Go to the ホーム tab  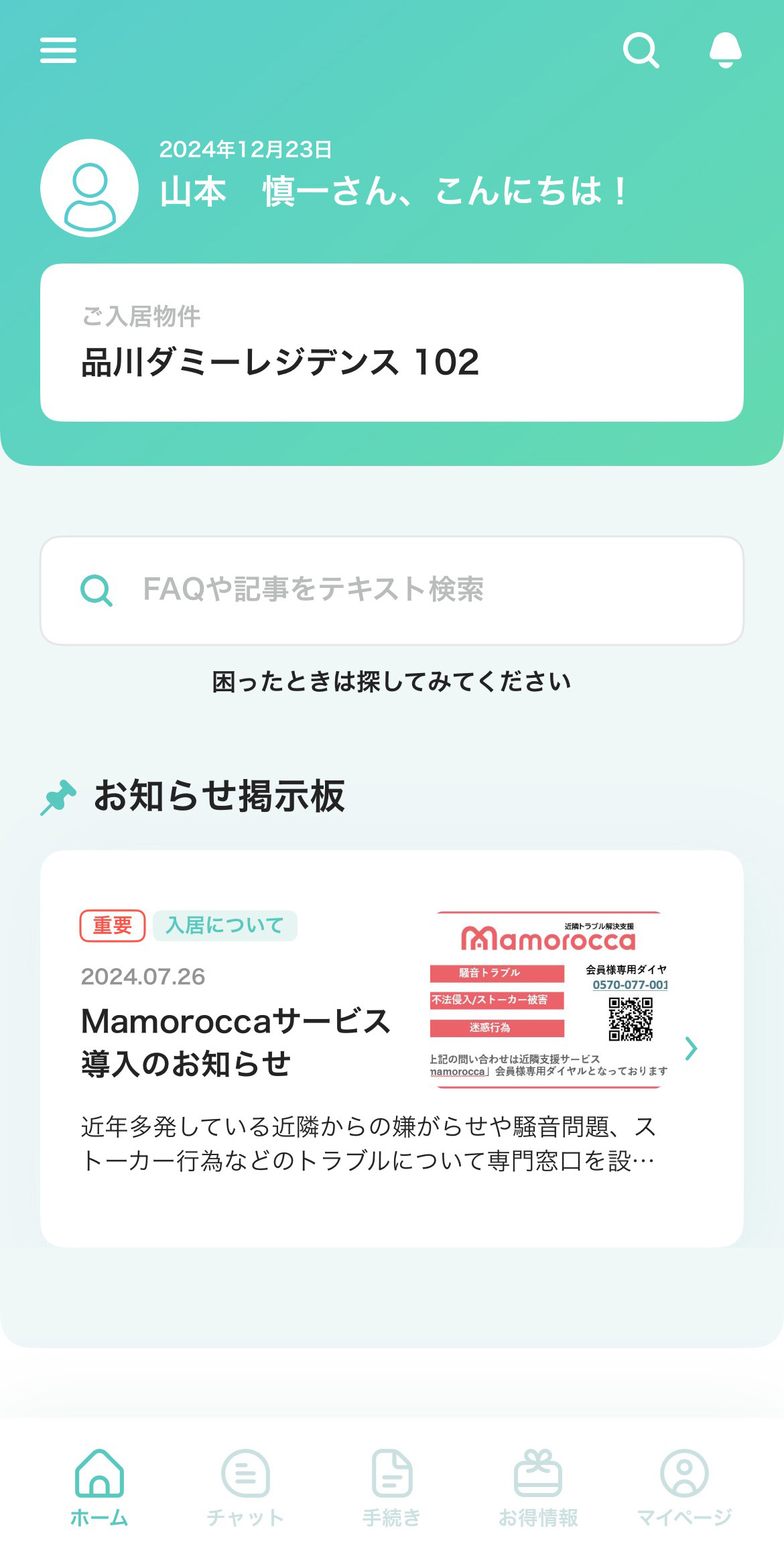point(99,1486)
